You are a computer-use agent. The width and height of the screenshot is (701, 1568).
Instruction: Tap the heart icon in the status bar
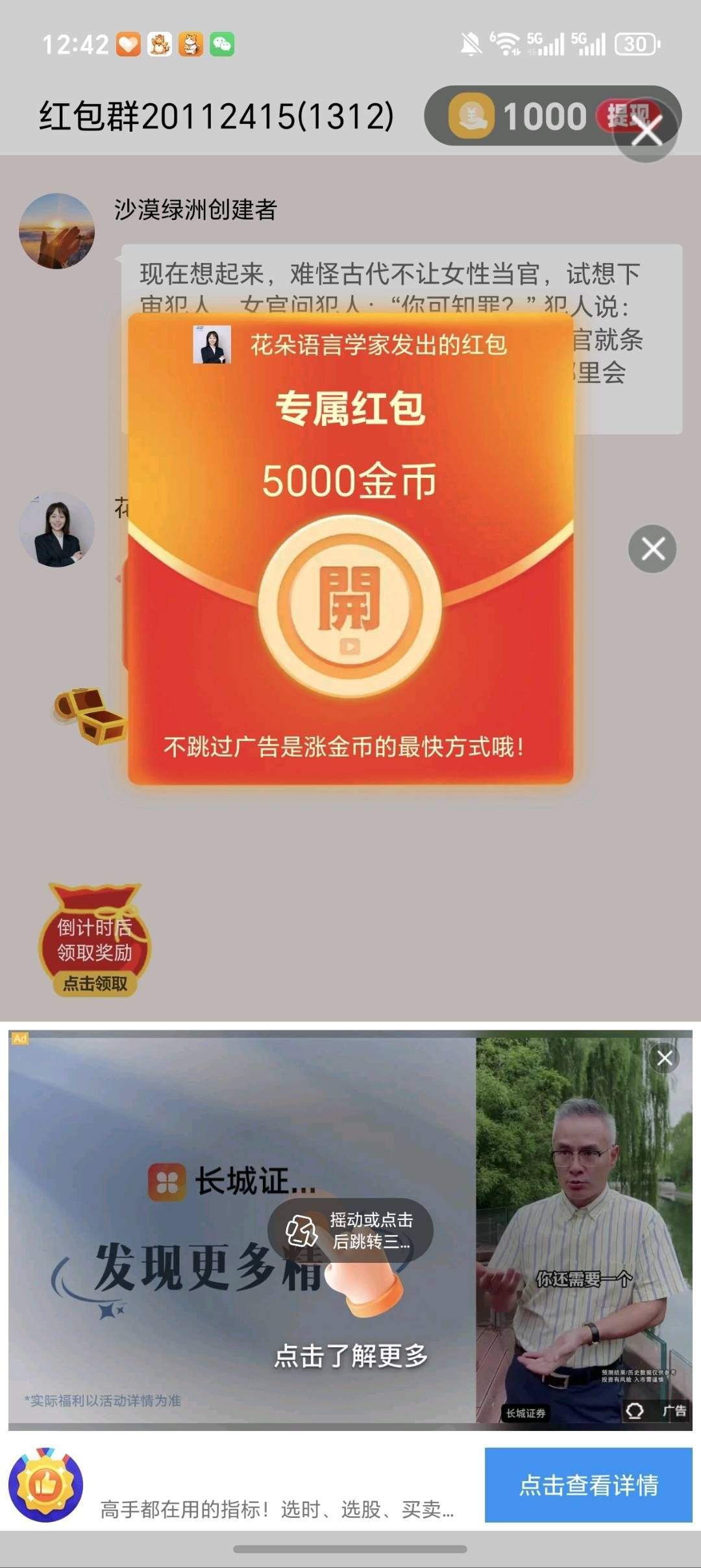click(127, 44)
